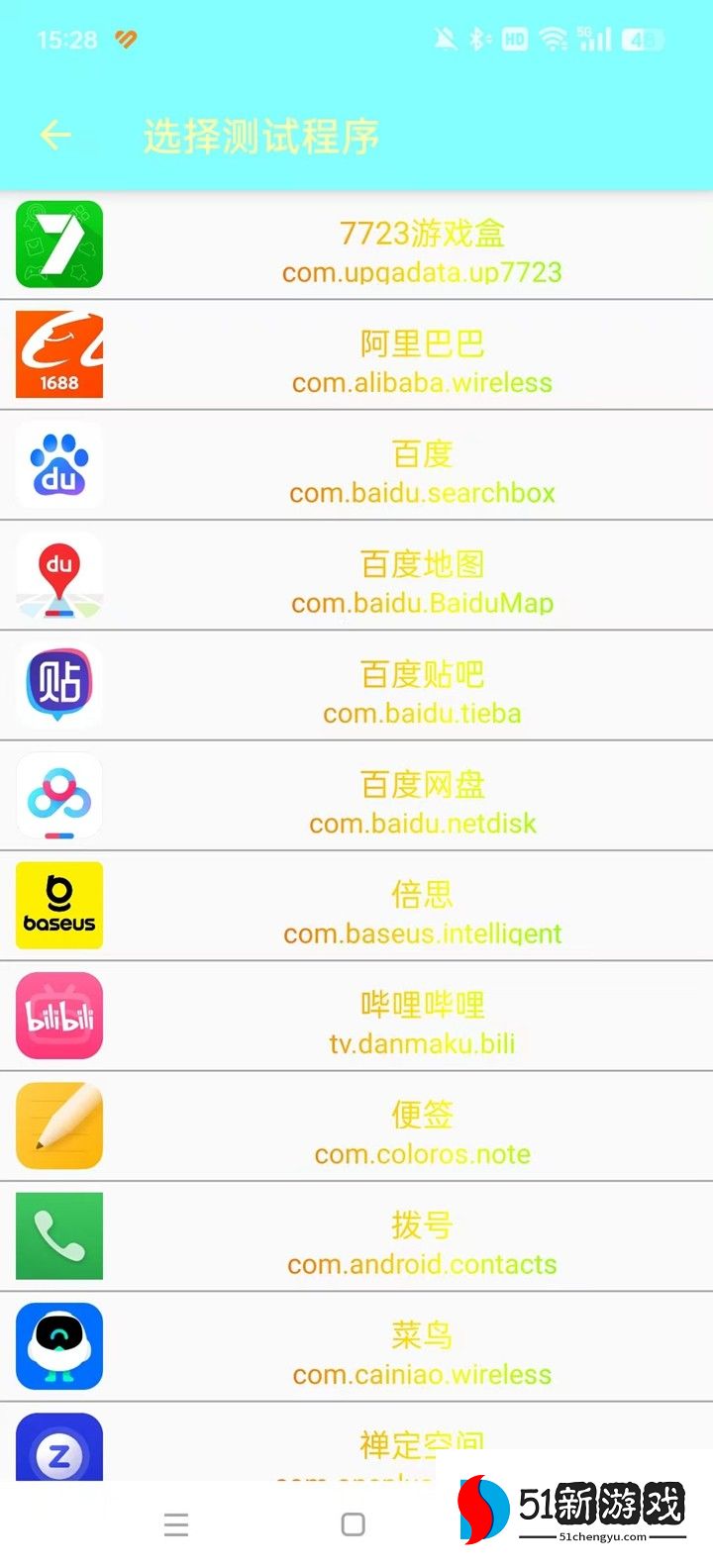Select 百度贴吧 com.baidu.tieba
This screenshot has width=713, height=1568.
coord(422,692)
